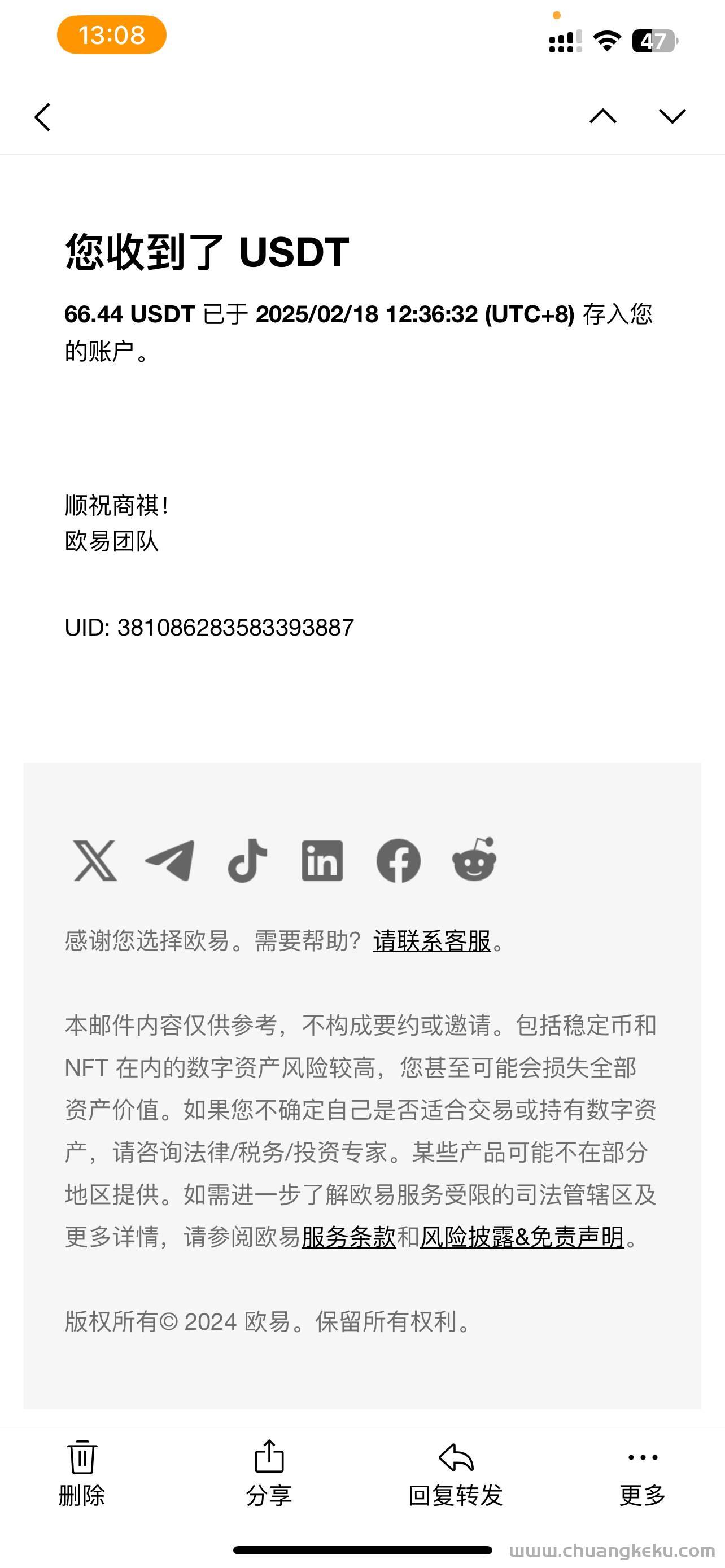The height and width of the screenshot is (1568, 725).
Task: Open the Facebook social icon
Action: [x=398, y=860]
